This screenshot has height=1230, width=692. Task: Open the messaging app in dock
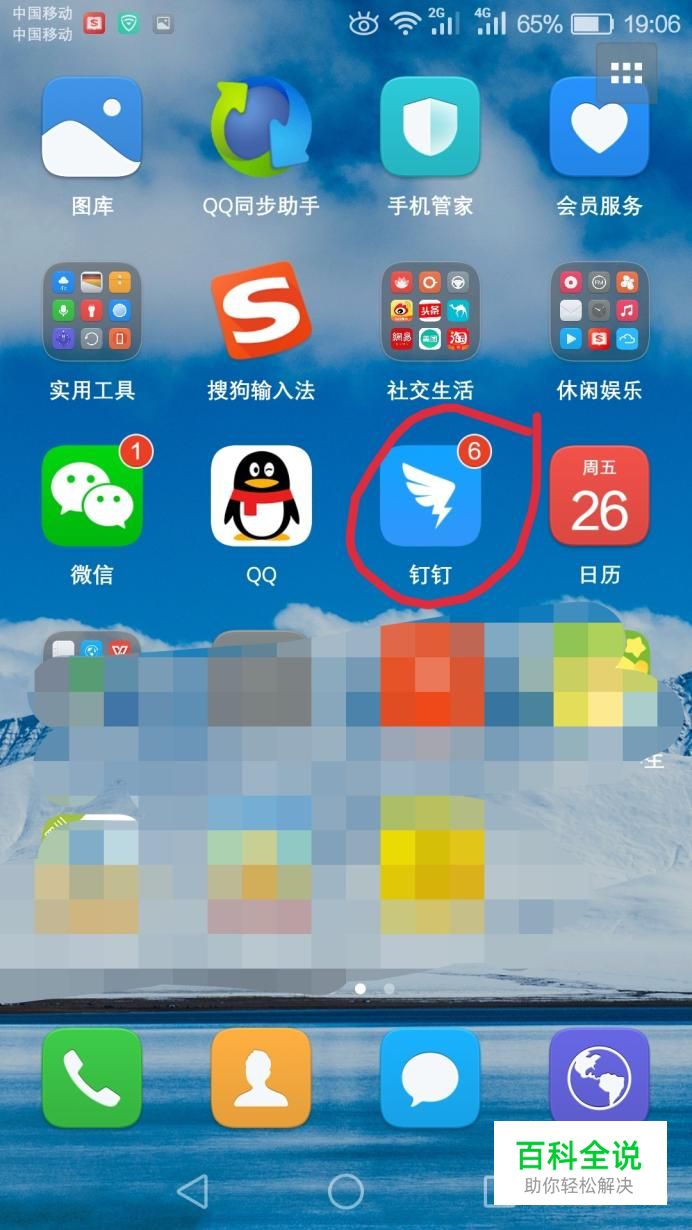click(x=430, y=1078)
